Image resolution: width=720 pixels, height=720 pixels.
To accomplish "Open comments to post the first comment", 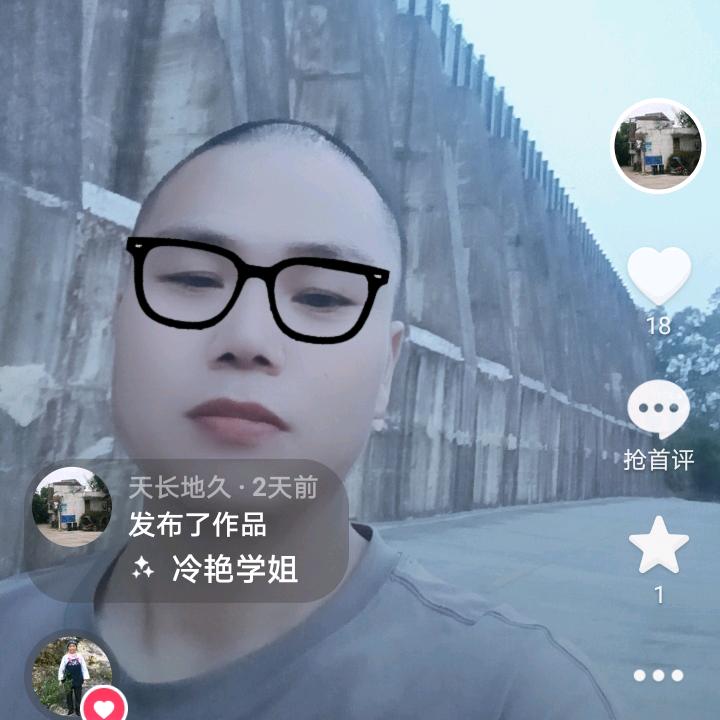I will pos(658,410).
